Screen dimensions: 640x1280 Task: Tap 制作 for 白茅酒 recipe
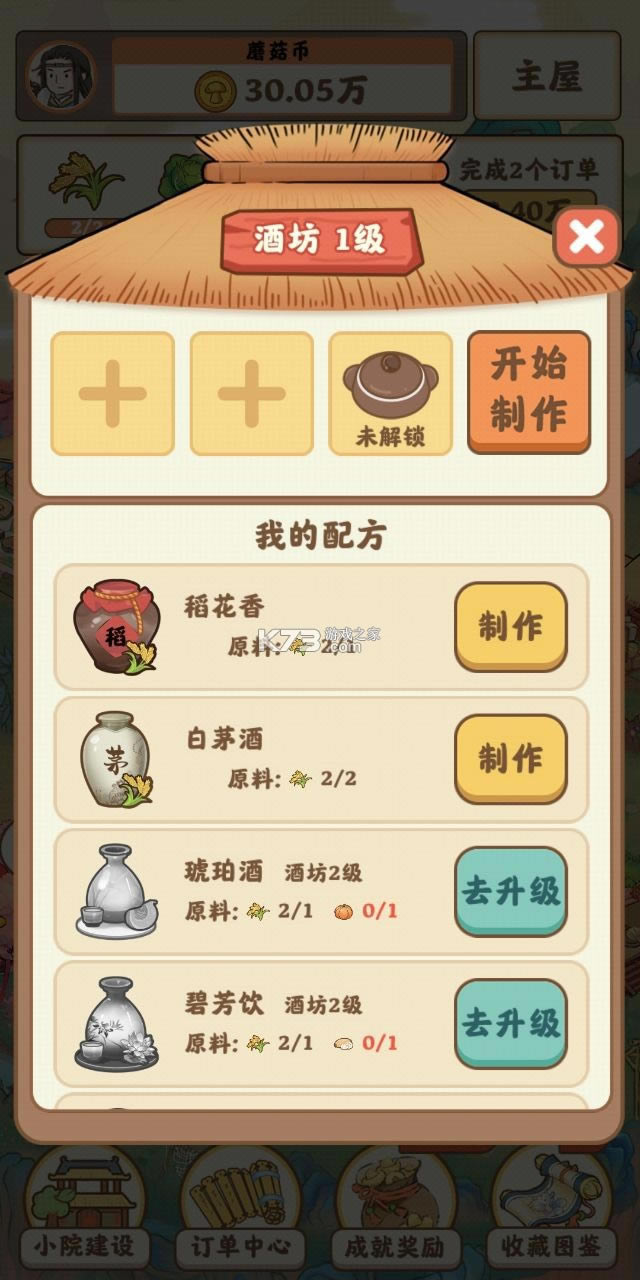[510, 758]
